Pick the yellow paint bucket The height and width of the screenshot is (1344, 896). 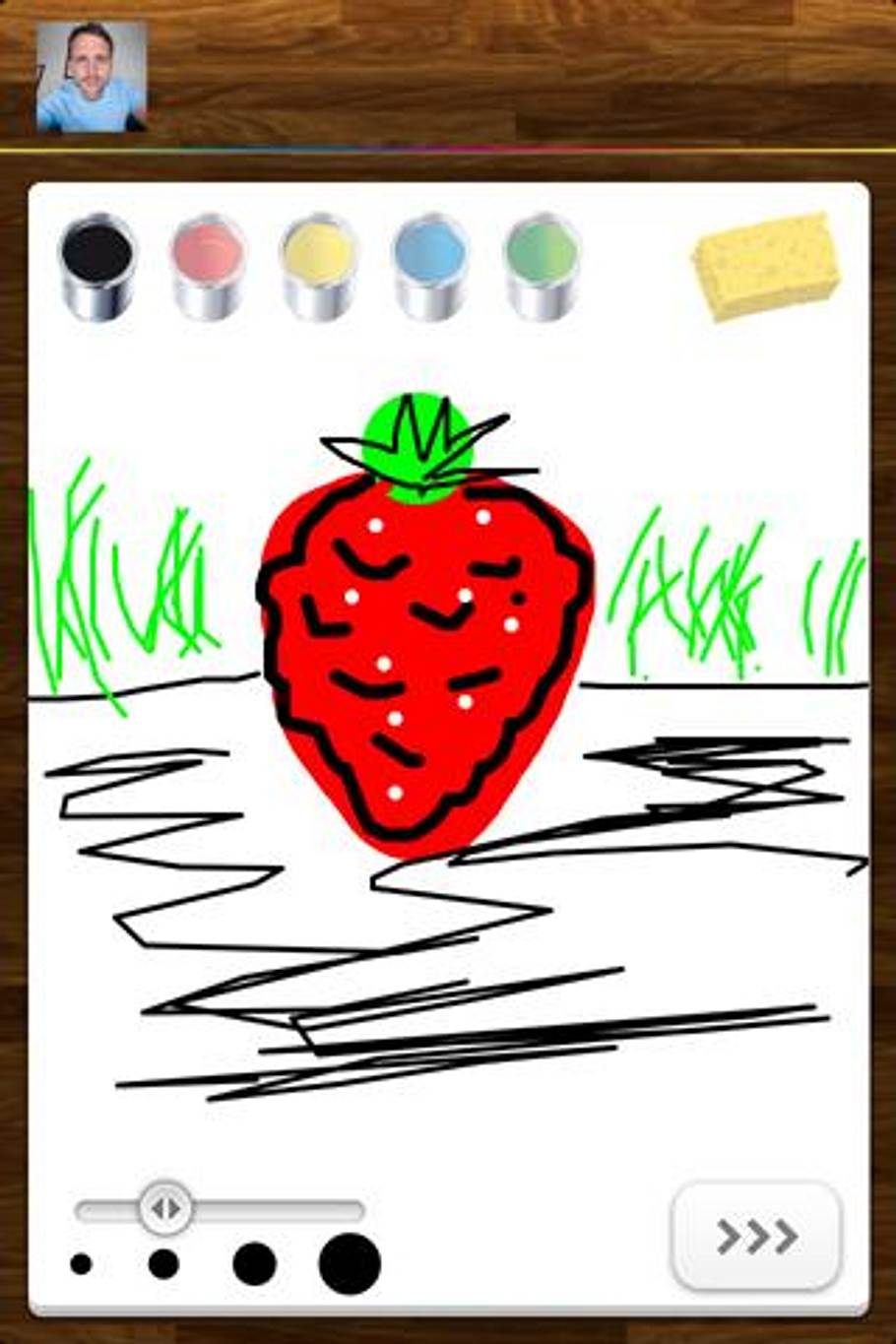pyautogui.click(x=318, y=266)
